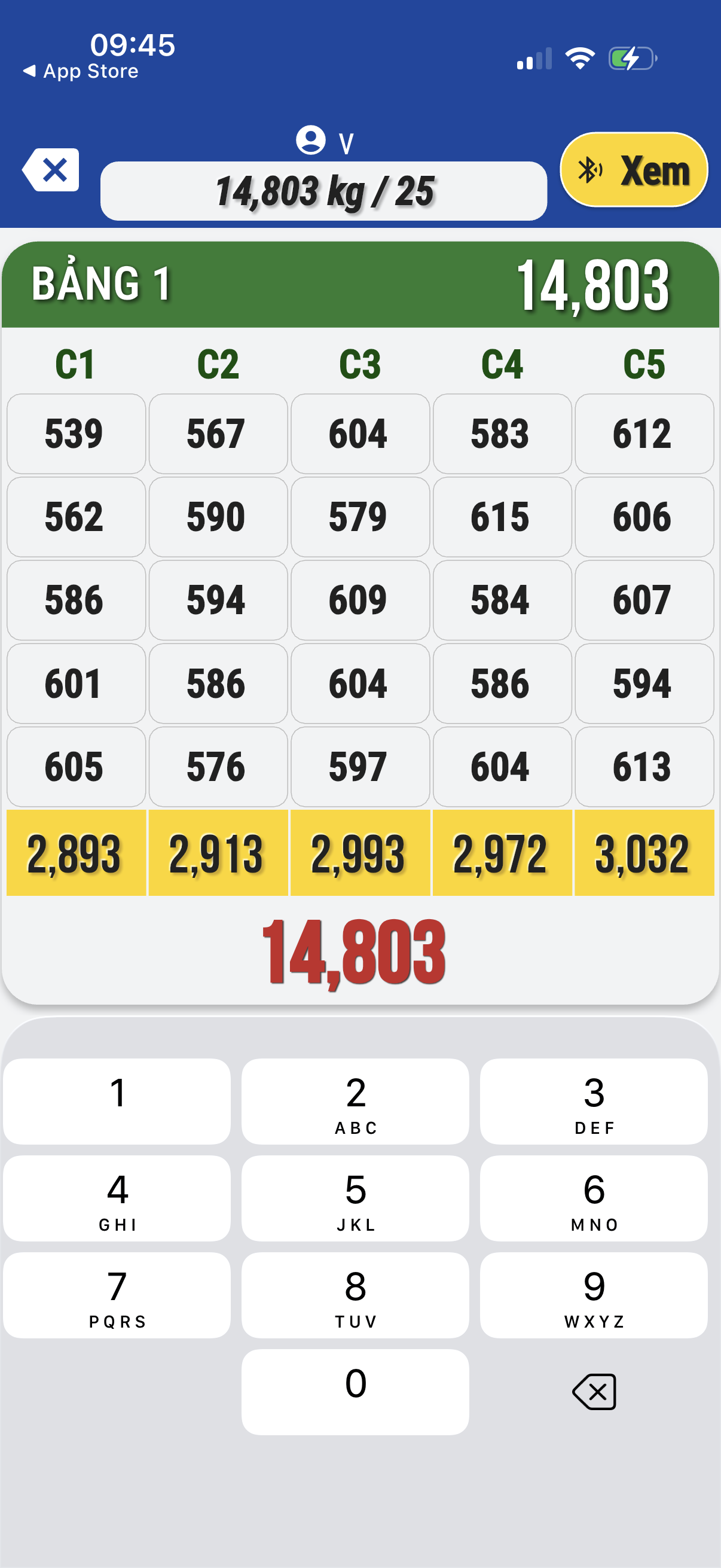This screenshot has height=1568, width=721.
Task: Enter digit 2 on the keypad
Action: [355, 1101]
